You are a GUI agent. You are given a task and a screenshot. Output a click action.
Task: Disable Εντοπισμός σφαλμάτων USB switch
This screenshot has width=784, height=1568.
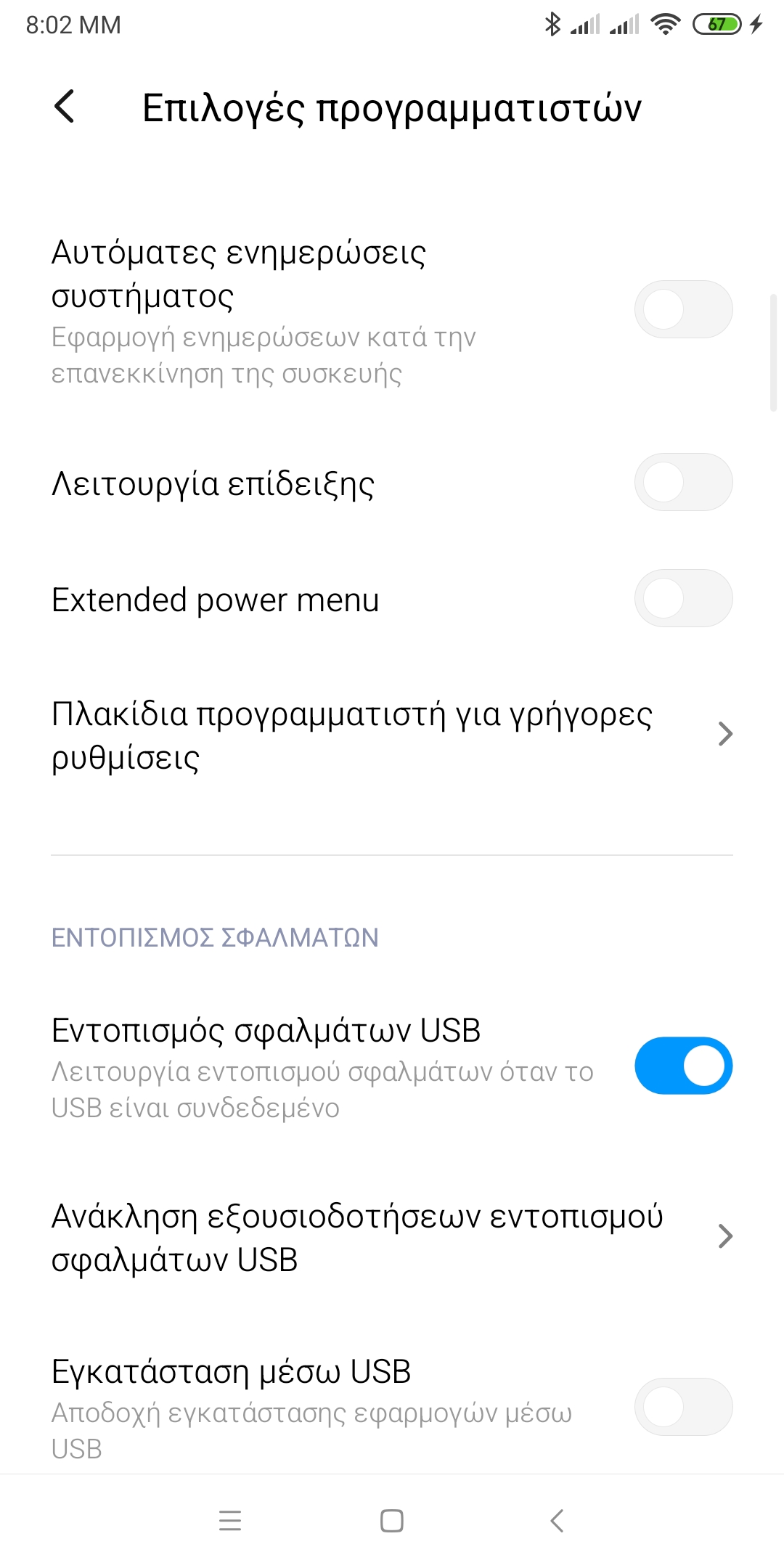683,1066
